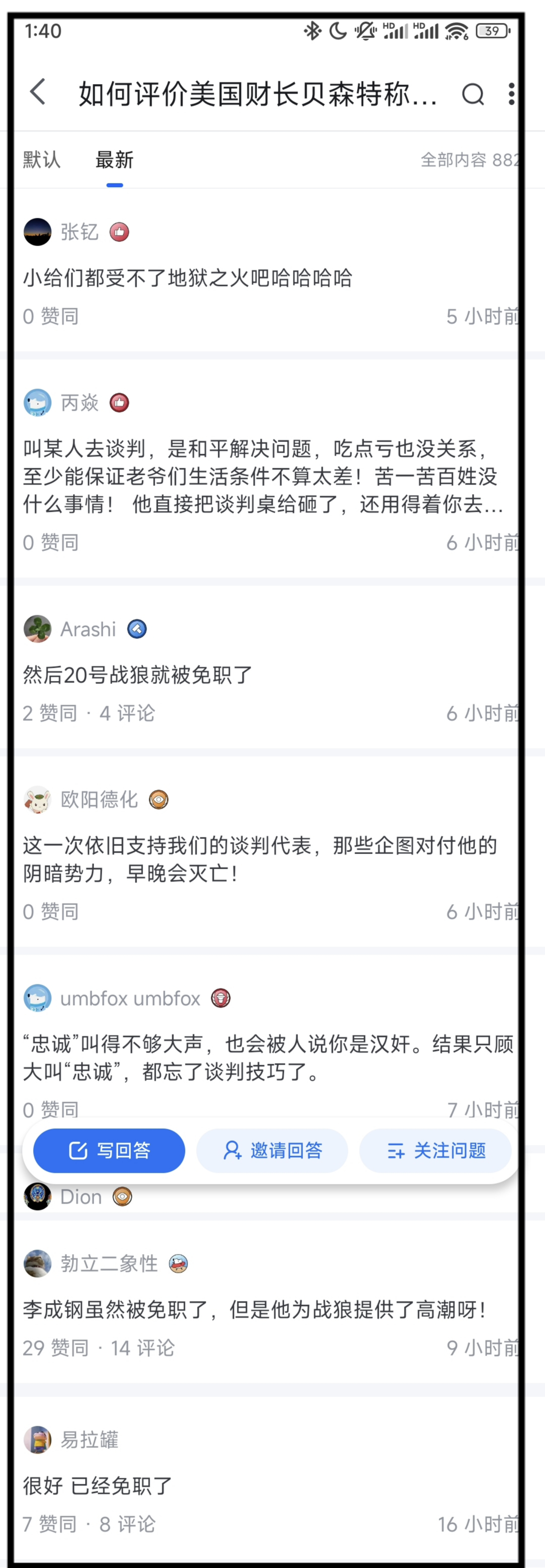Open the three-dot overflow menu

click(x=512, y=94)
